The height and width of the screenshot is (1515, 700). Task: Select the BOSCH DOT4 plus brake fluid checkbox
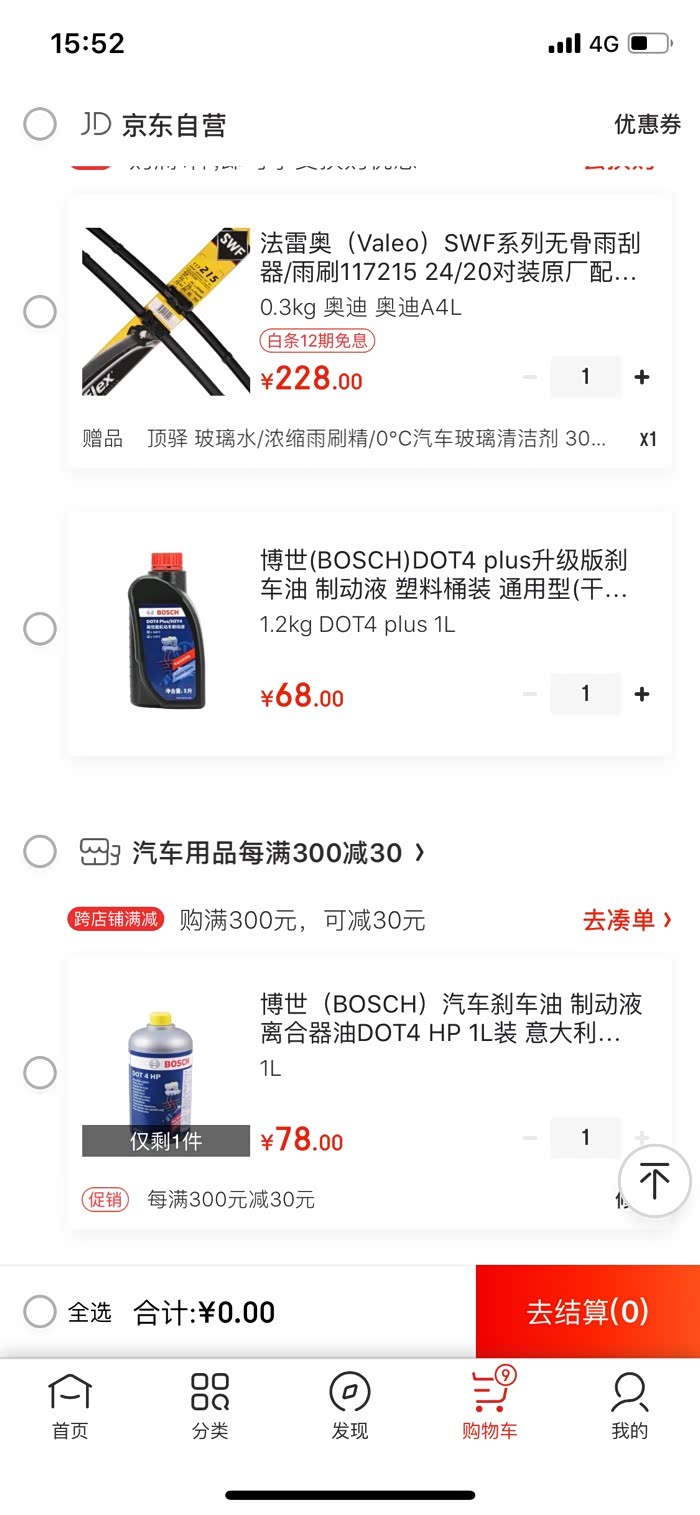(40, 629)
